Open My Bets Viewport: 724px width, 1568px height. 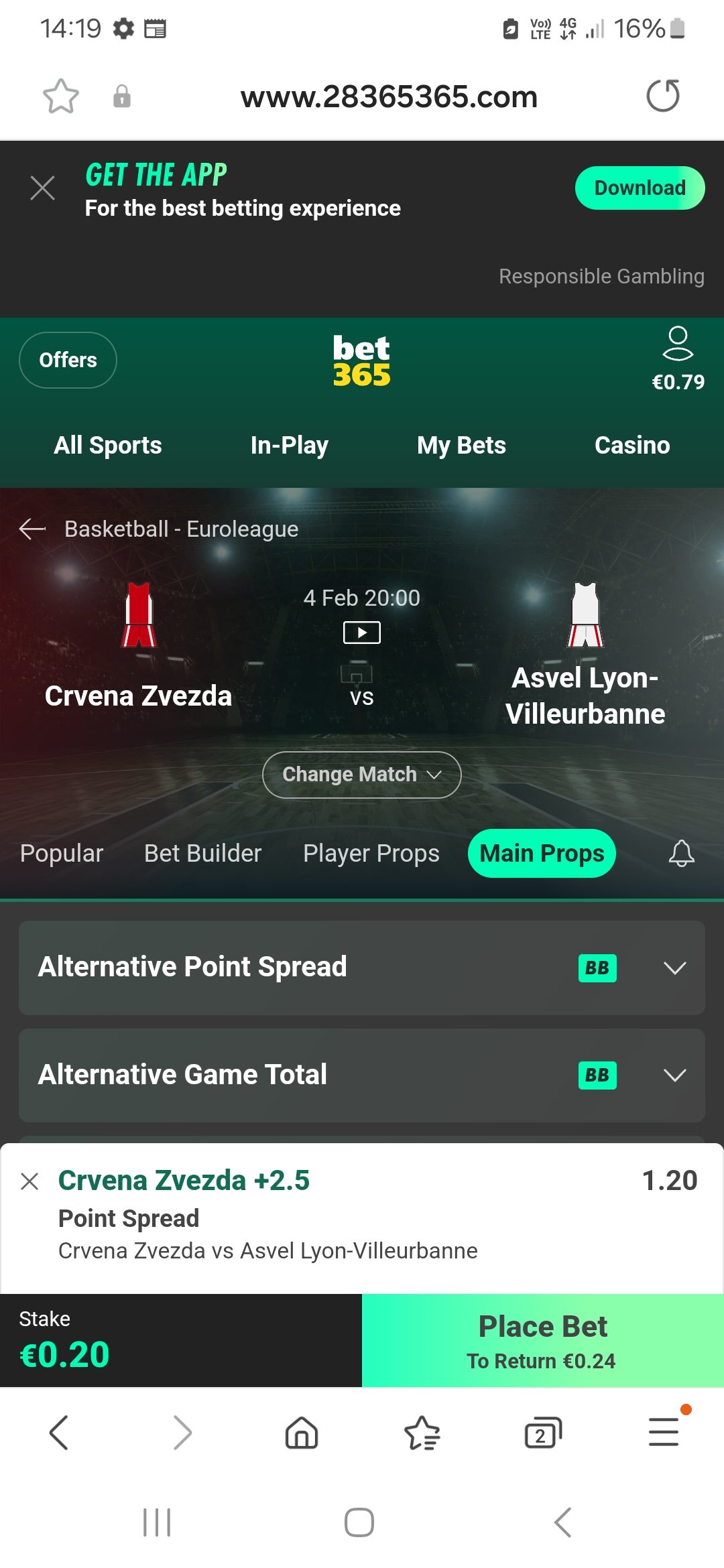(461, 445)
